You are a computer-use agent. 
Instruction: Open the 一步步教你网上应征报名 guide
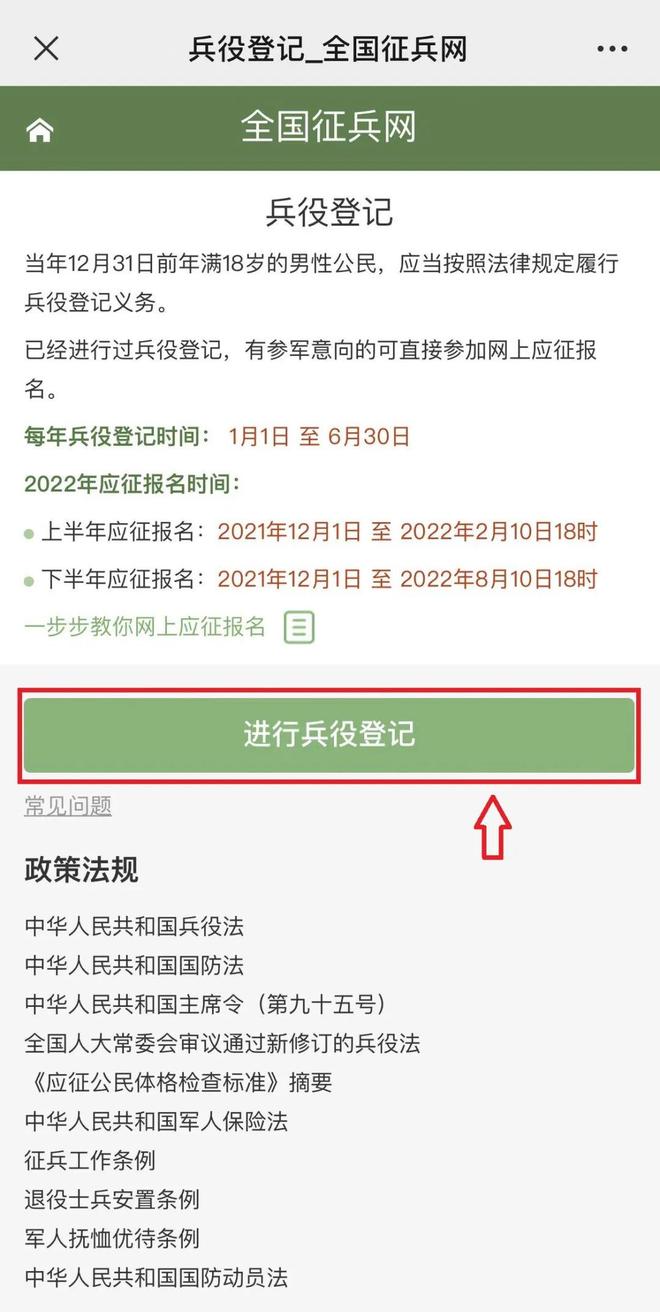[x=146, y=627]
